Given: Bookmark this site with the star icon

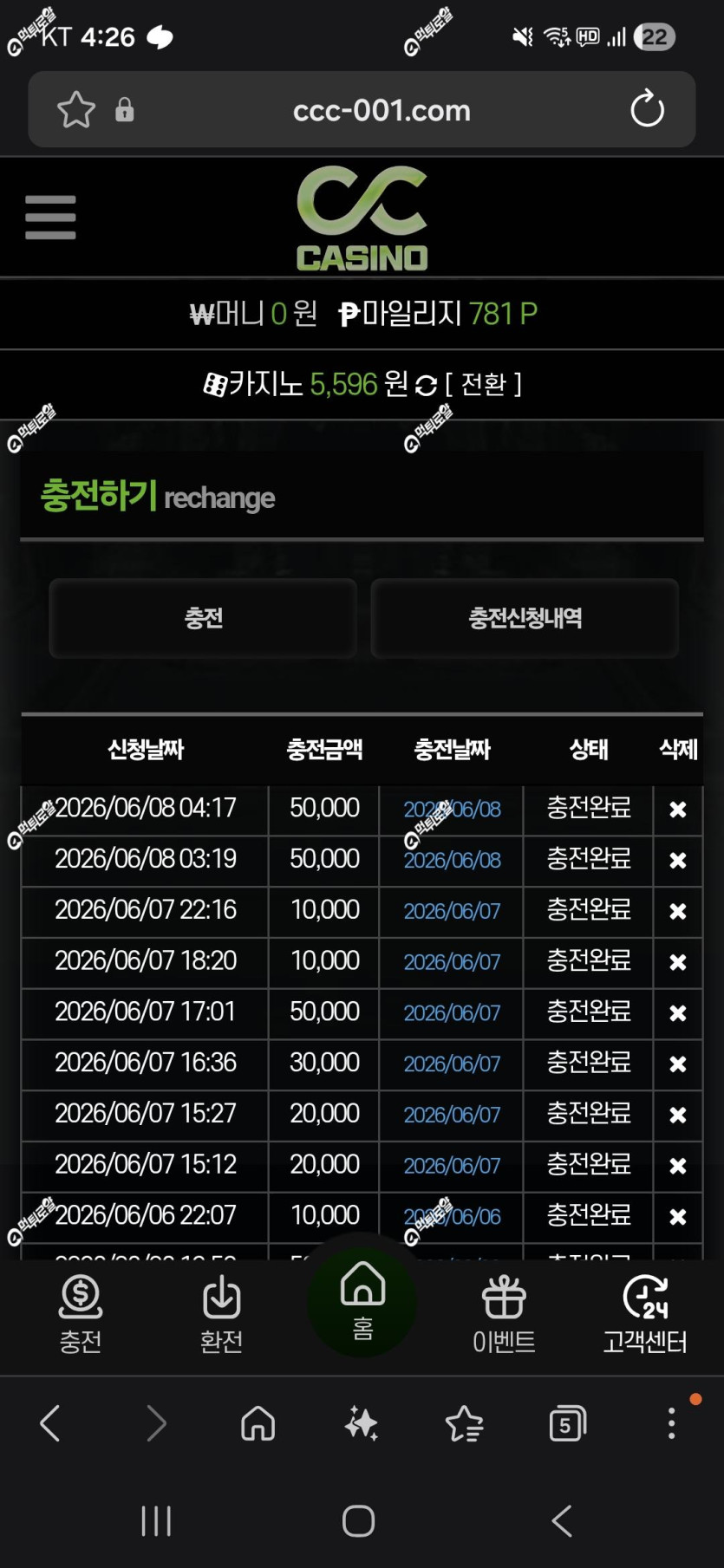Looking at the screenshot, I should point(75,110).
